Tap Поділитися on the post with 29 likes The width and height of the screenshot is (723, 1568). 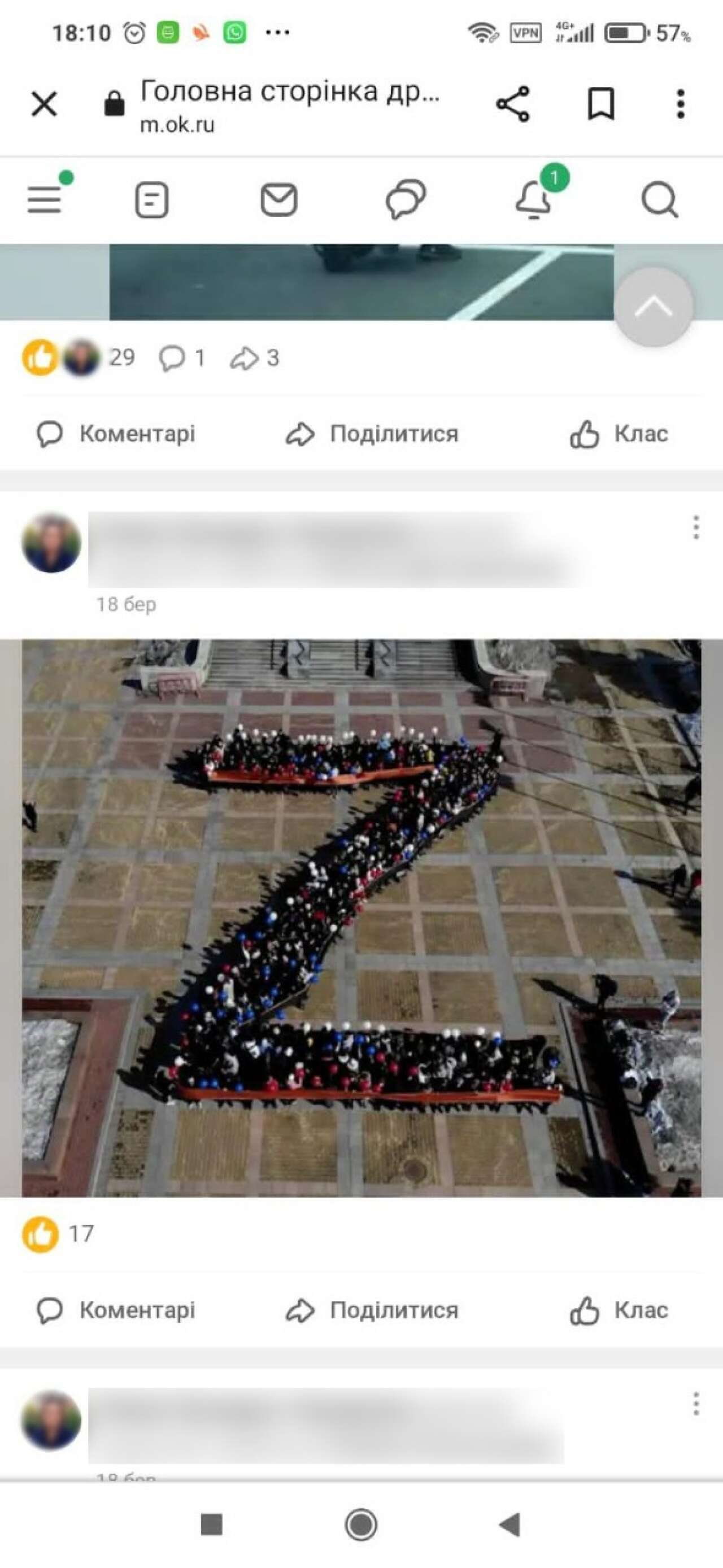[x=372, y=434]
